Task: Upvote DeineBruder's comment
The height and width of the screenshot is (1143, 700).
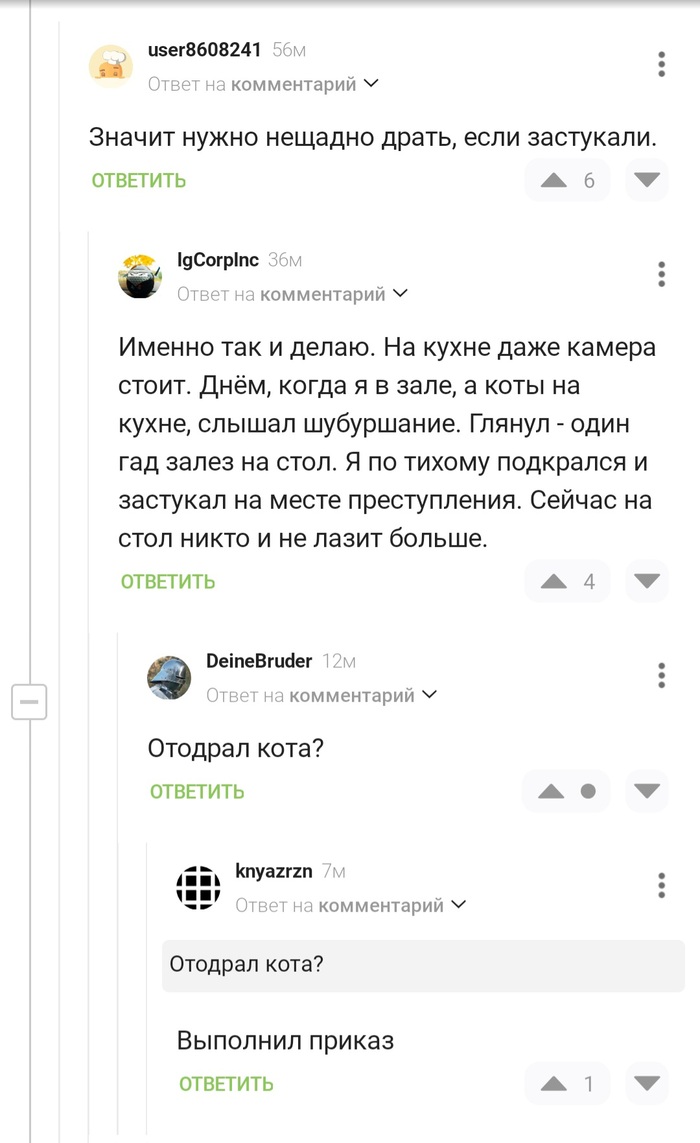Action: click(x=551, y=792)
